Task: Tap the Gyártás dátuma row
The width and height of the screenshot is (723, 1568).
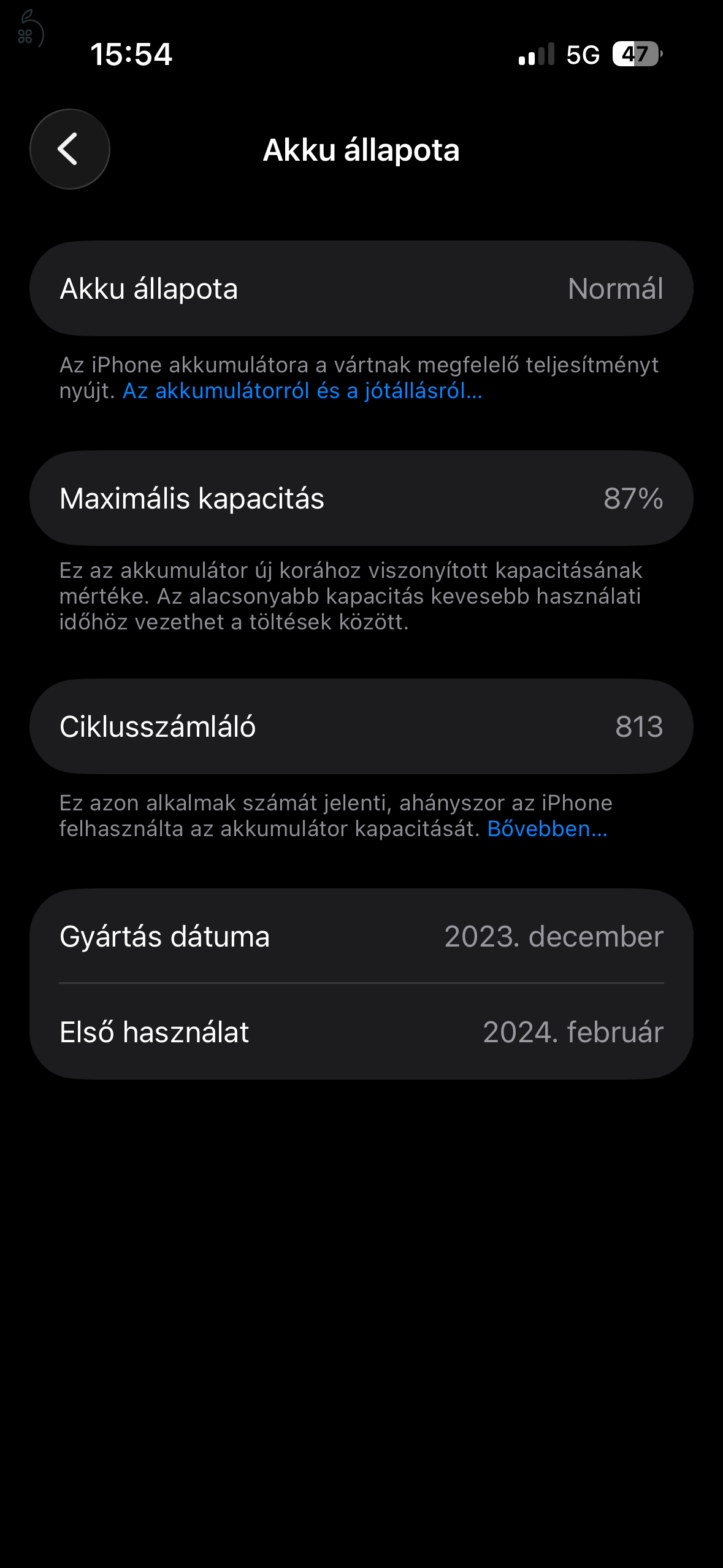Action: click(361, 937)
